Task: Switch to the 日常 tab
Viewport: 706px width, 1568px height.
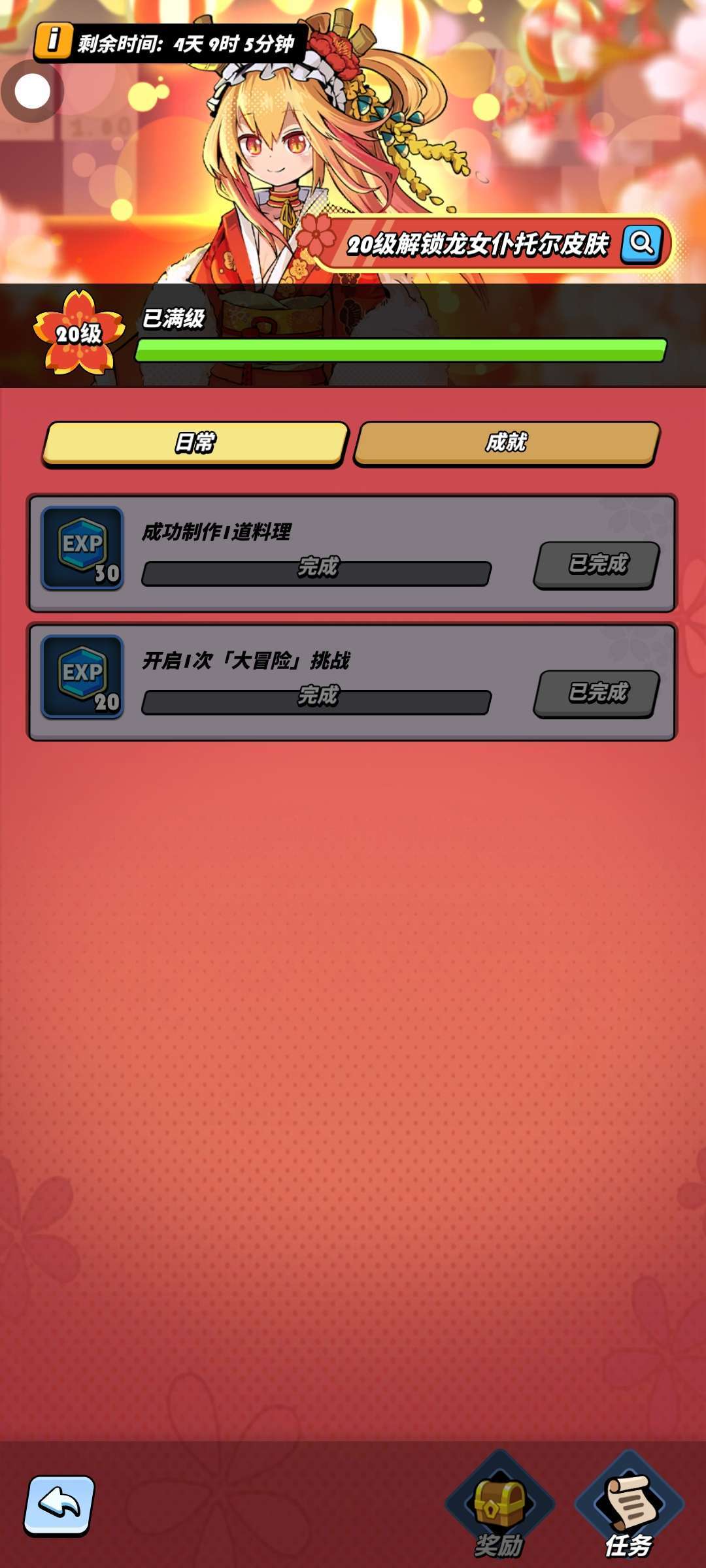Action: point(195,443)
